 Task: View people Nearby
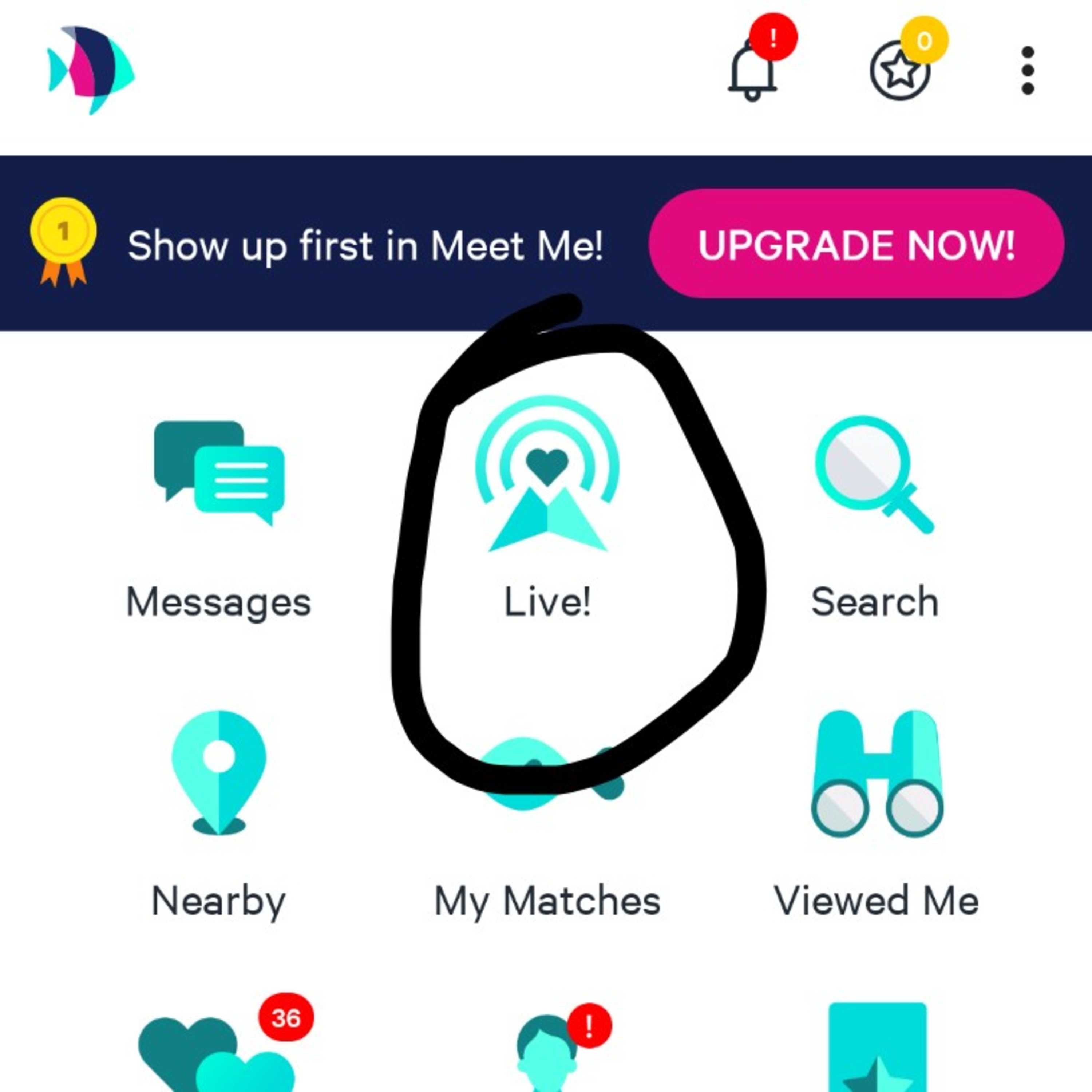pyautogui.click(x=219, y=814)
